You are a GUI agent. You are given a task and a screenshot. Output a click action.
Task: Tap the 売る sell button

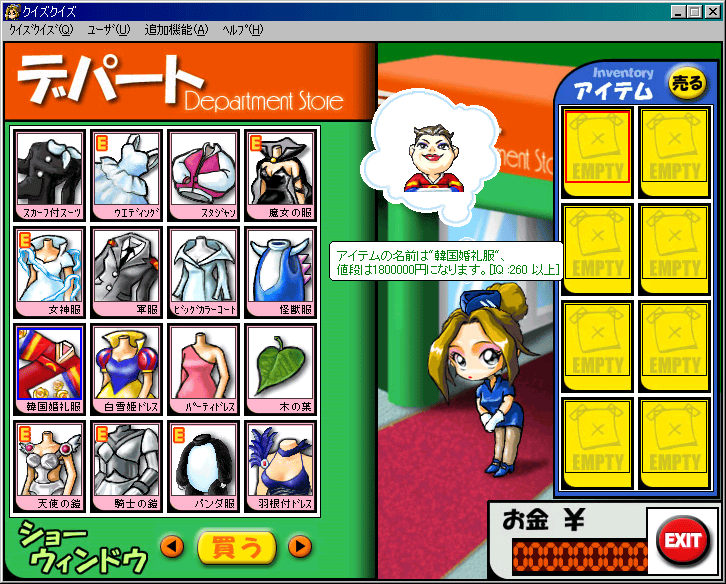coord(686,84)
